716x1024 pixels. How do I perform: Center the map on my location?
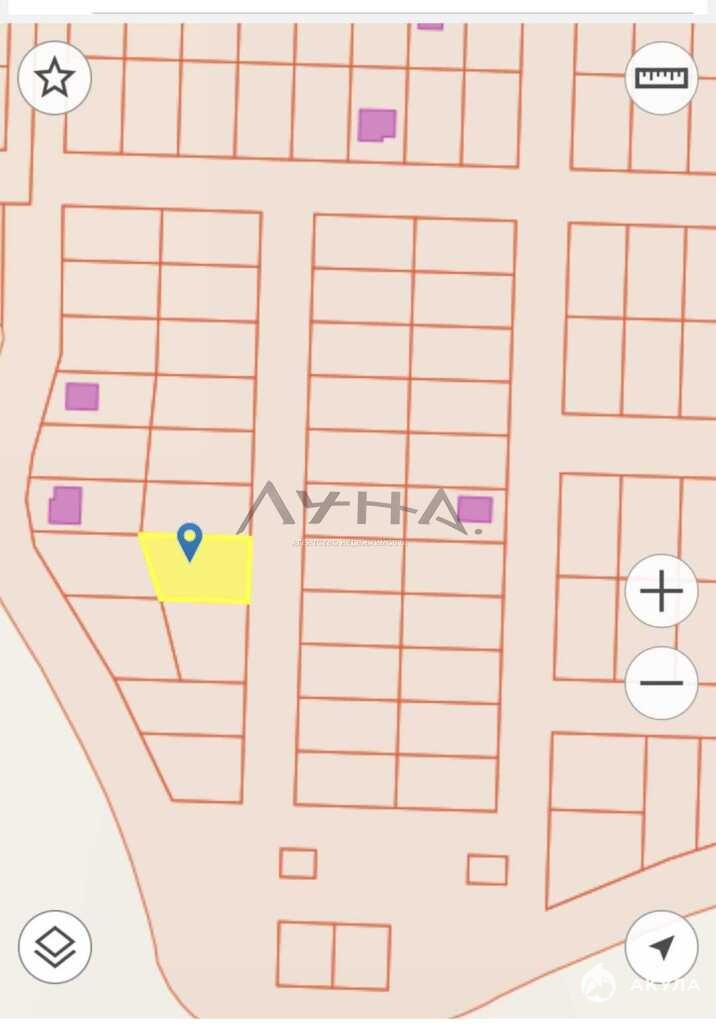(x=661, y=946)
